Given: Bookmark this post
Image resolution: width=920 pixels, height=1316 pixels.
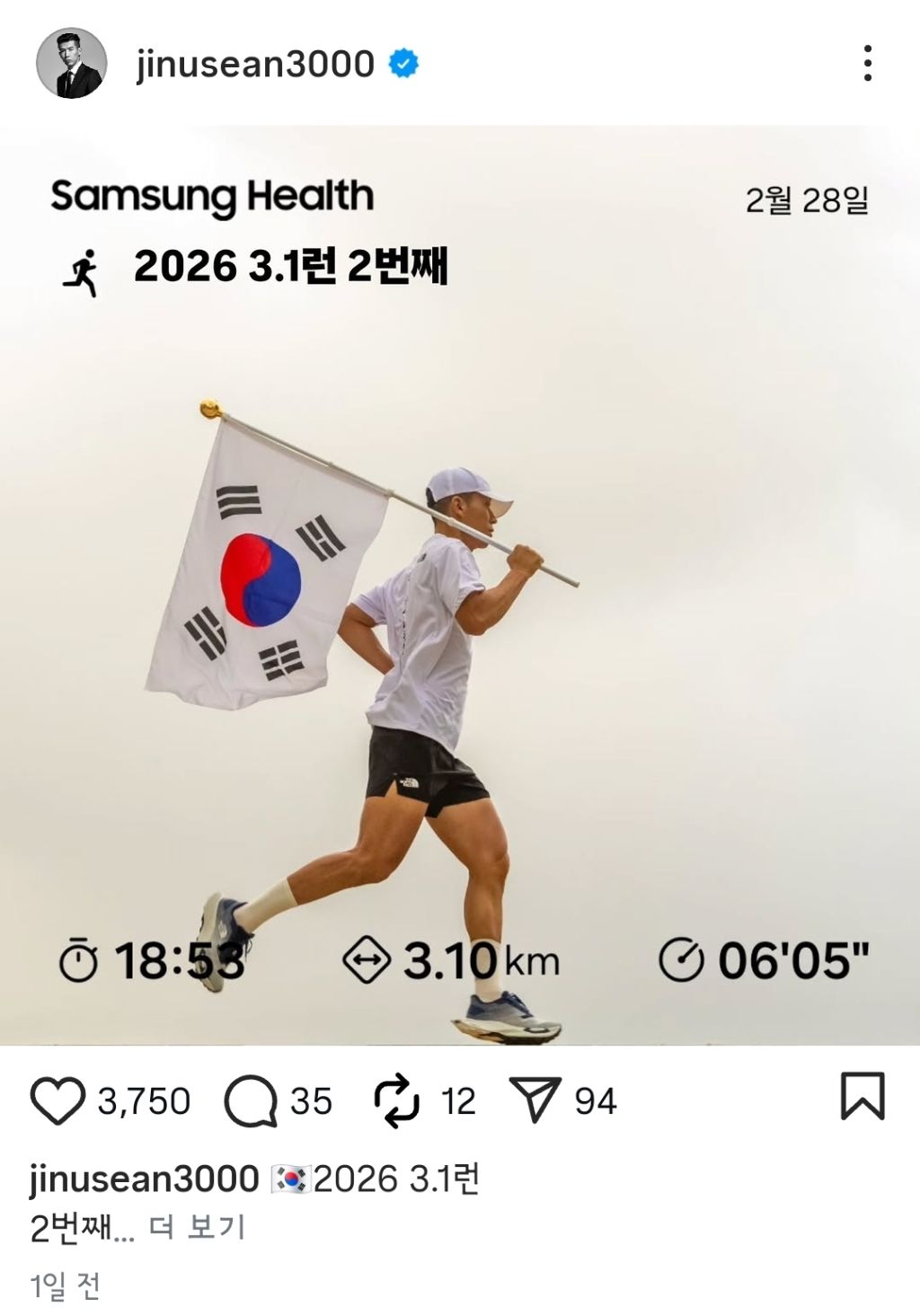Looking at the screenshot, I should 862,1096.
